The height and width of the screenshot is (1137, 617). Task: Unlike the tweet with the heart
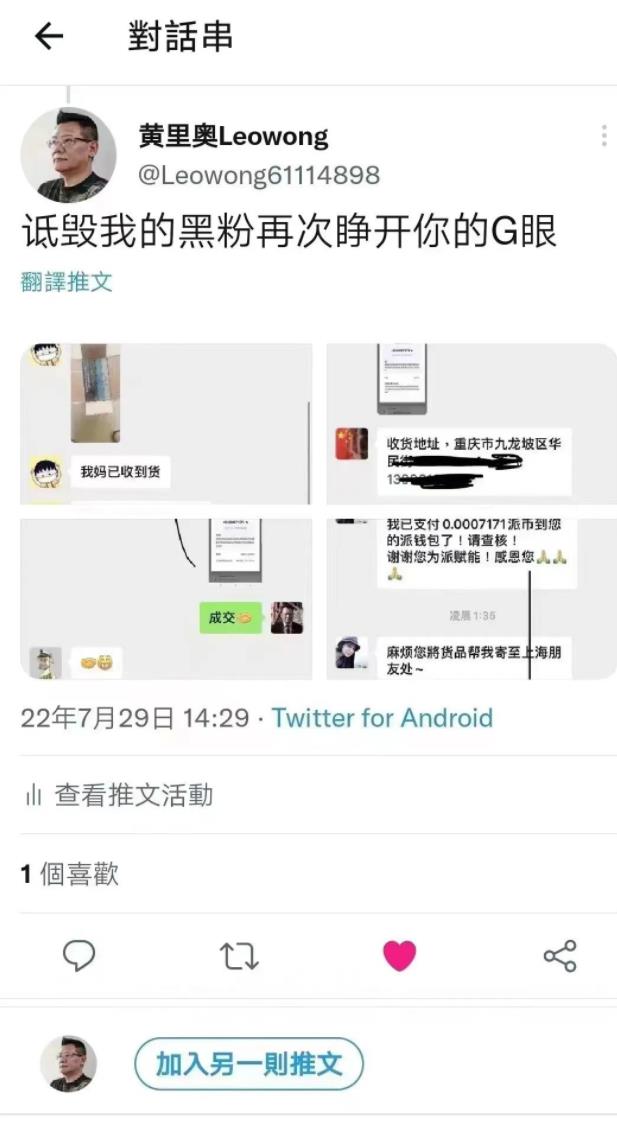(x=399, y=956)
